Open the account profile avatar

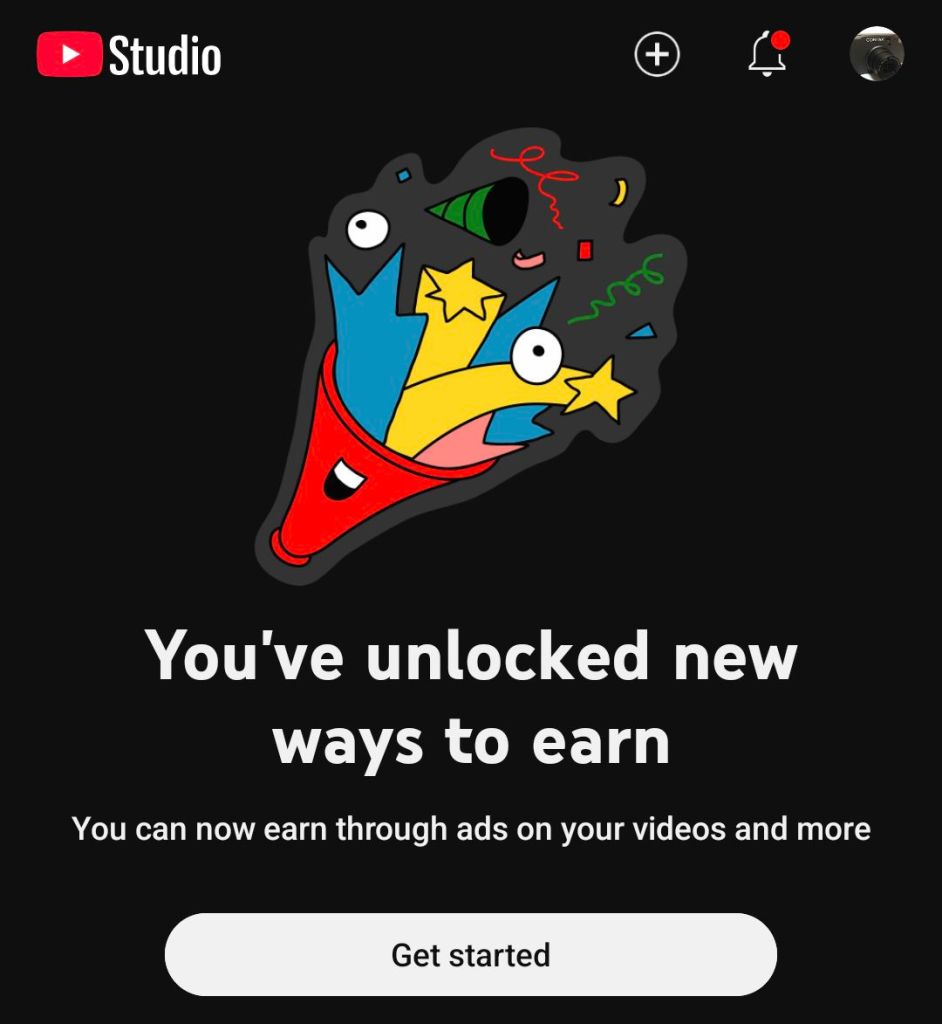(877, 54)
